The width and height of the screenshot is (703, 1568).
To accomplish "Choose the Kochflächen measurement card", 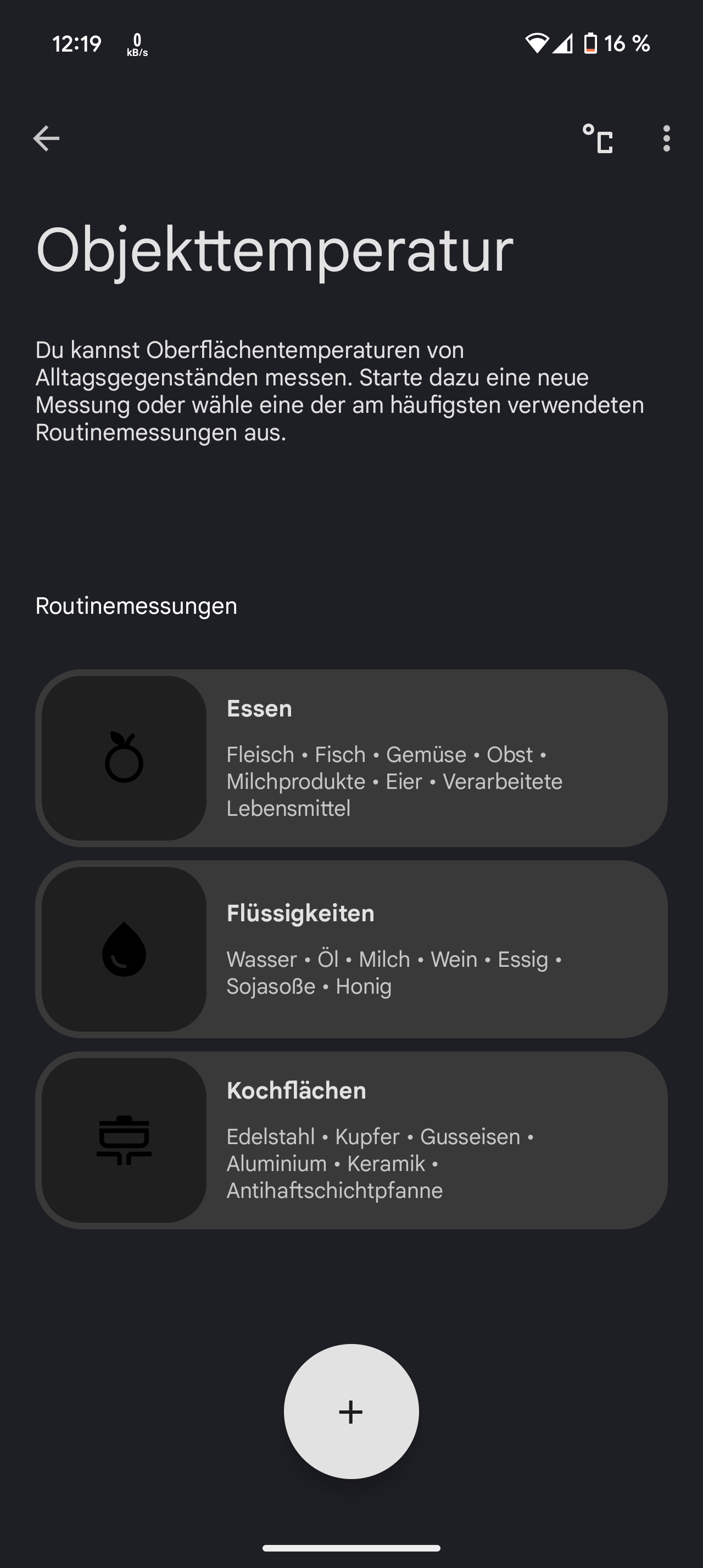I will [x=351, y=1140].
